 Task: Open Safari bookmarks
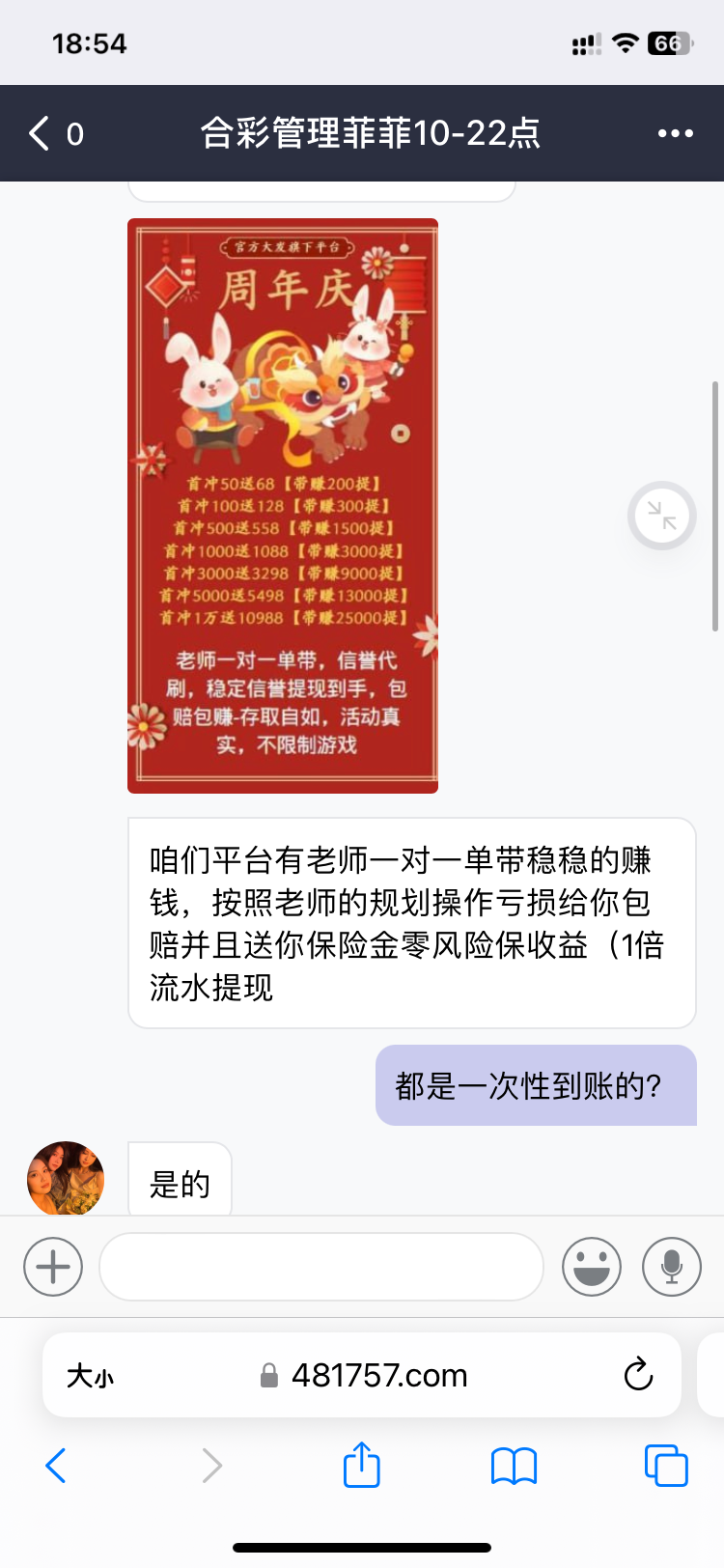click(514, 1466)
